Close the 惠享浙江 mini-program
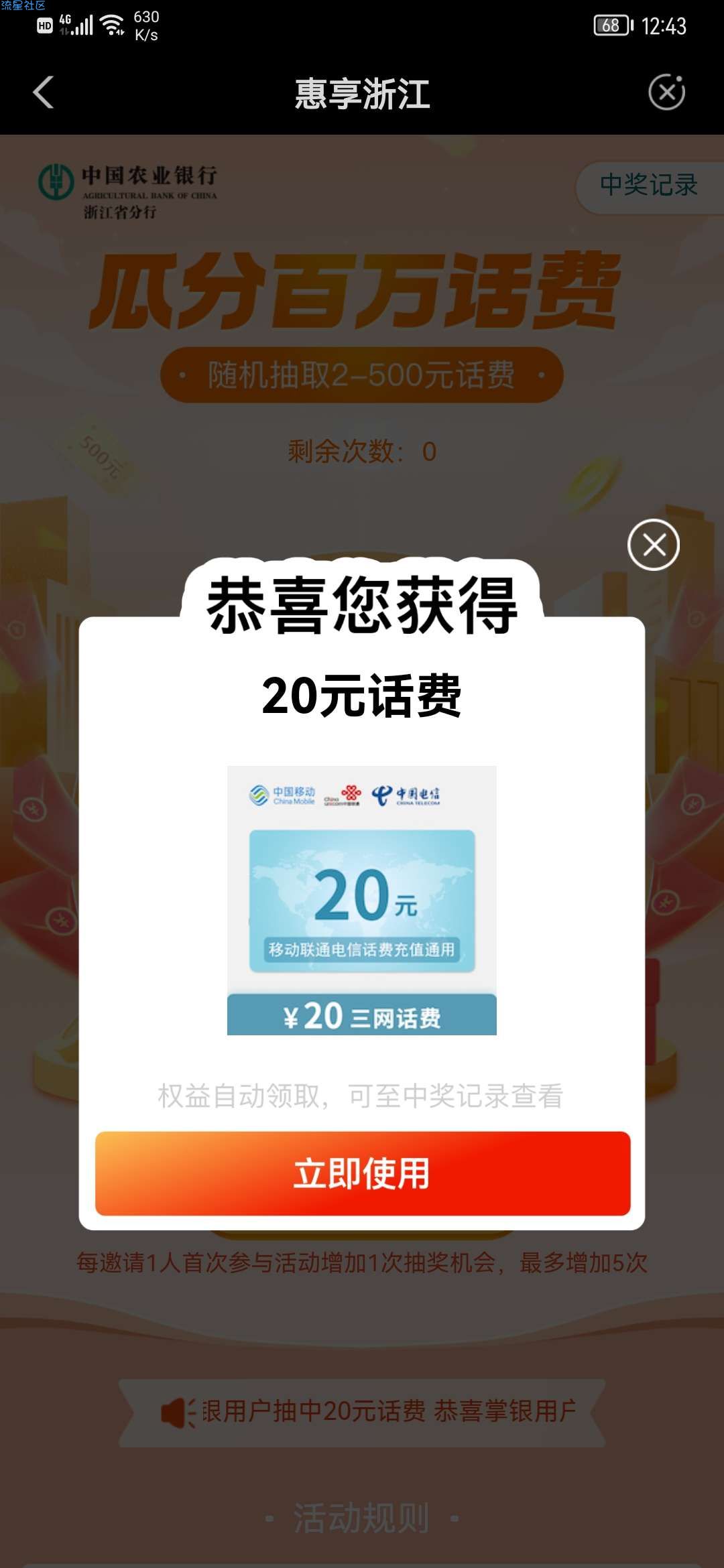This screenshot has width=724, height=1568. point(666,92)
